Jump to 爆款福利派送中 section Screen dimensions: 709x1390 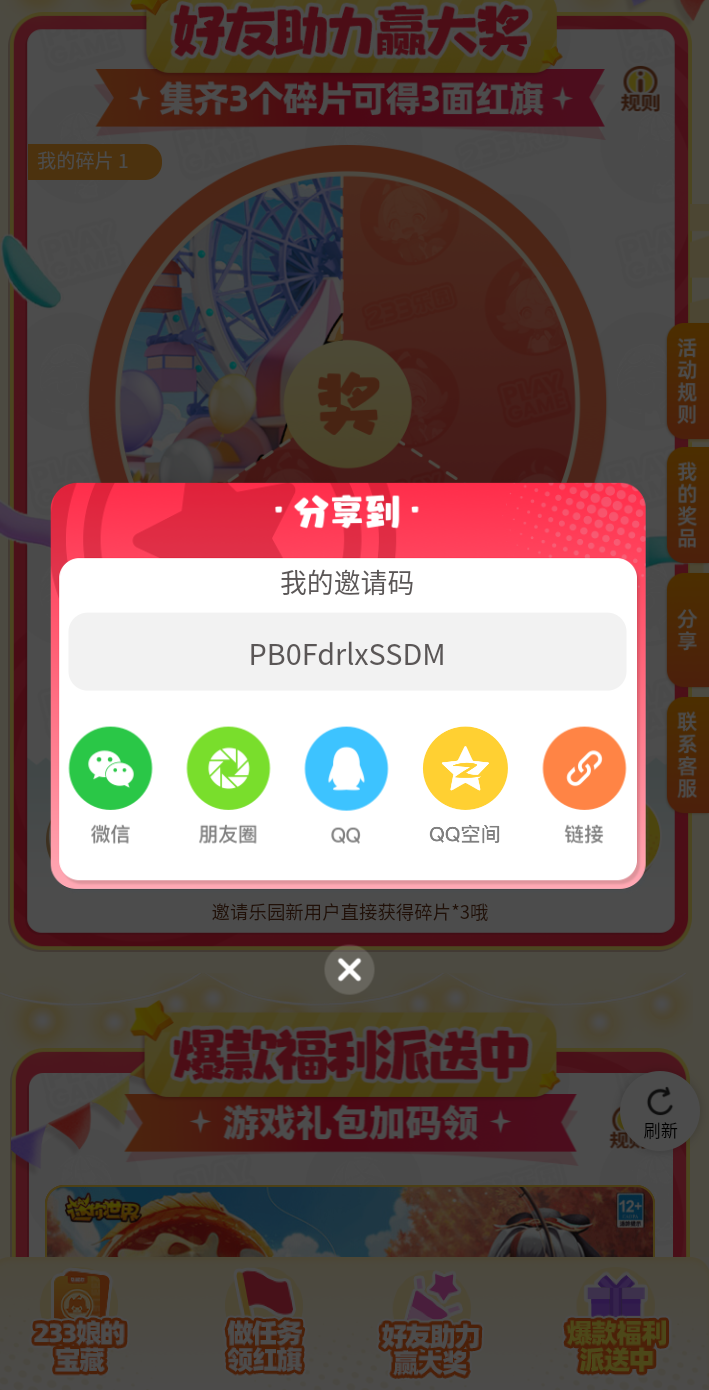click(616, 1325)
